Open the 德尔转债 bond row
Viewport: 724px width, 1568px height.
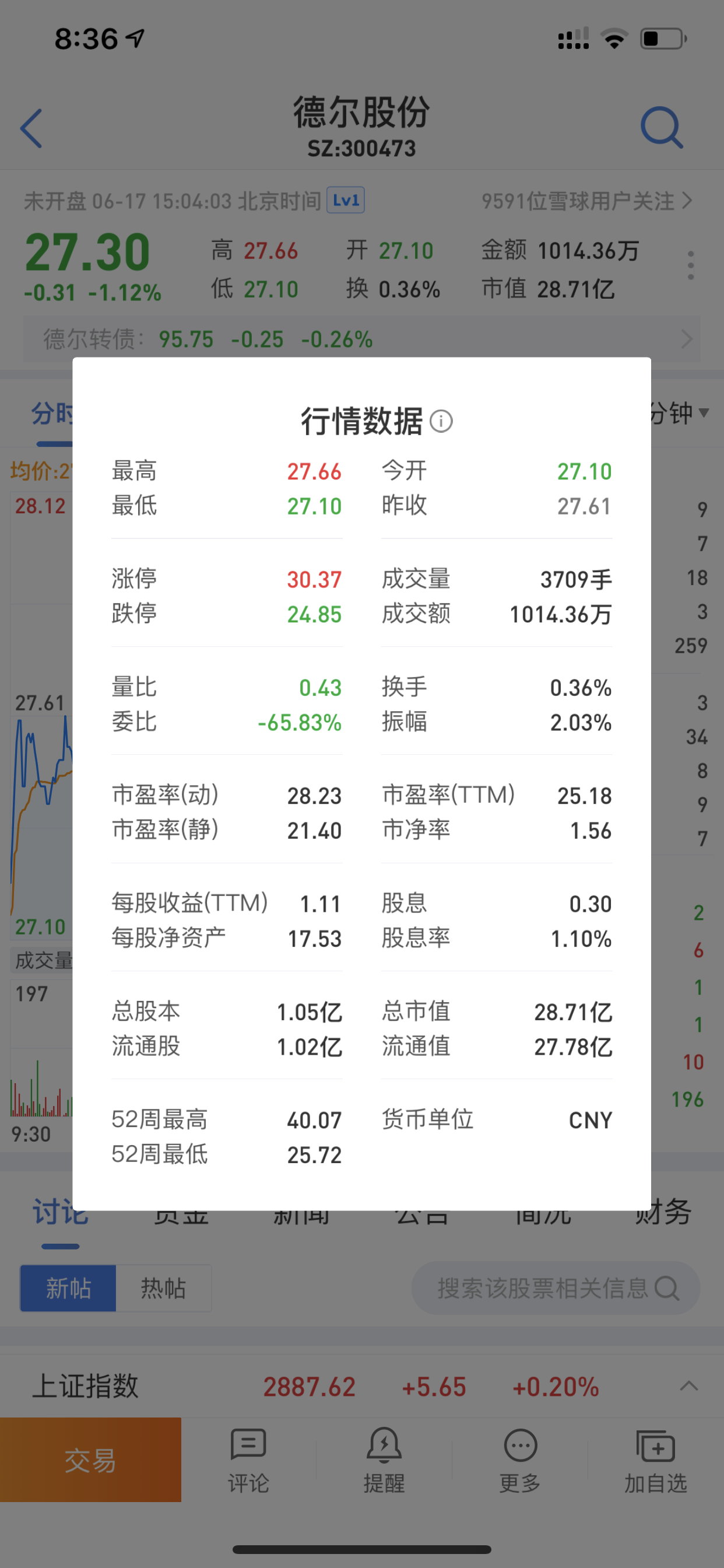(x=362, y=339)
